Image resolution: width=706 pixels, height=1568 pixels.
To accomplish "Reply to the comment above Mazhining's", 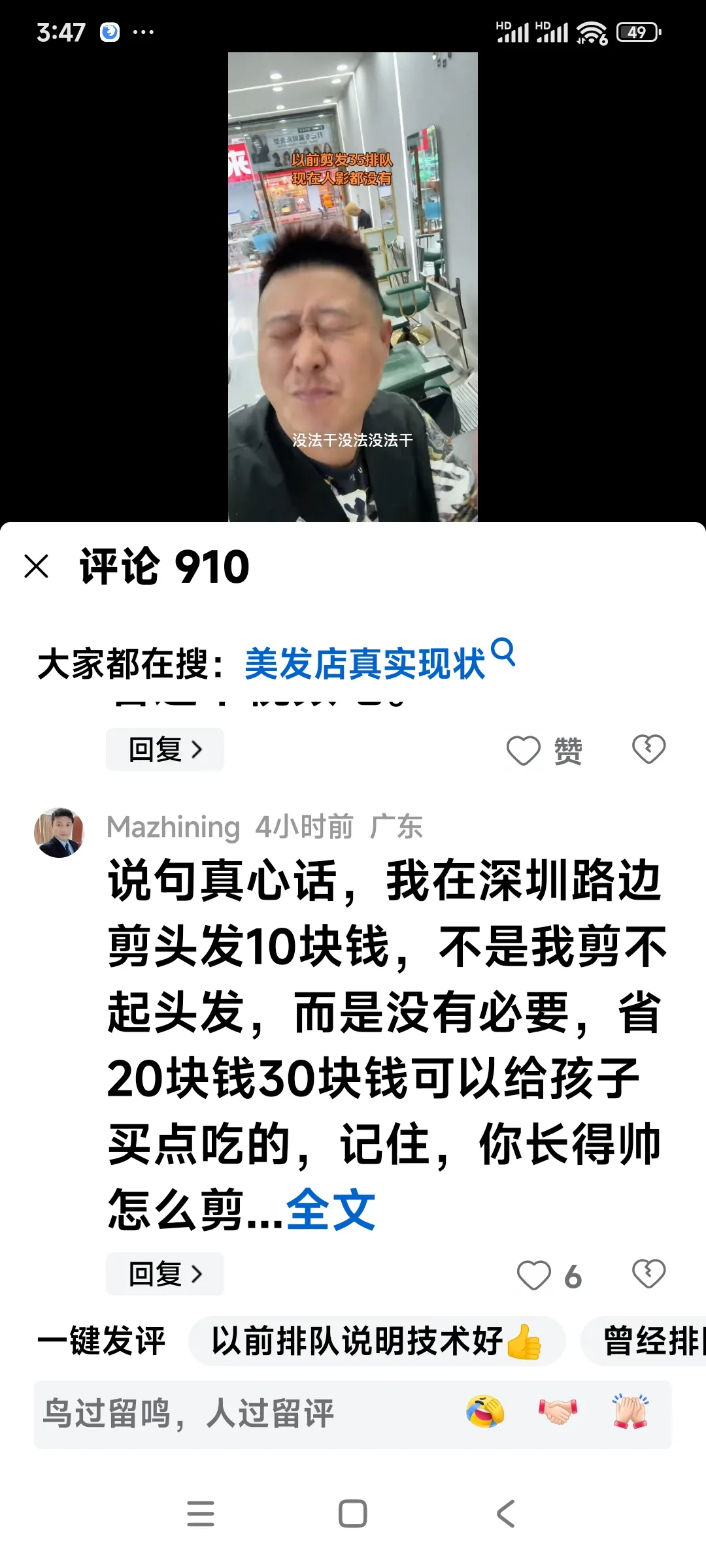I will click(165, 749).
